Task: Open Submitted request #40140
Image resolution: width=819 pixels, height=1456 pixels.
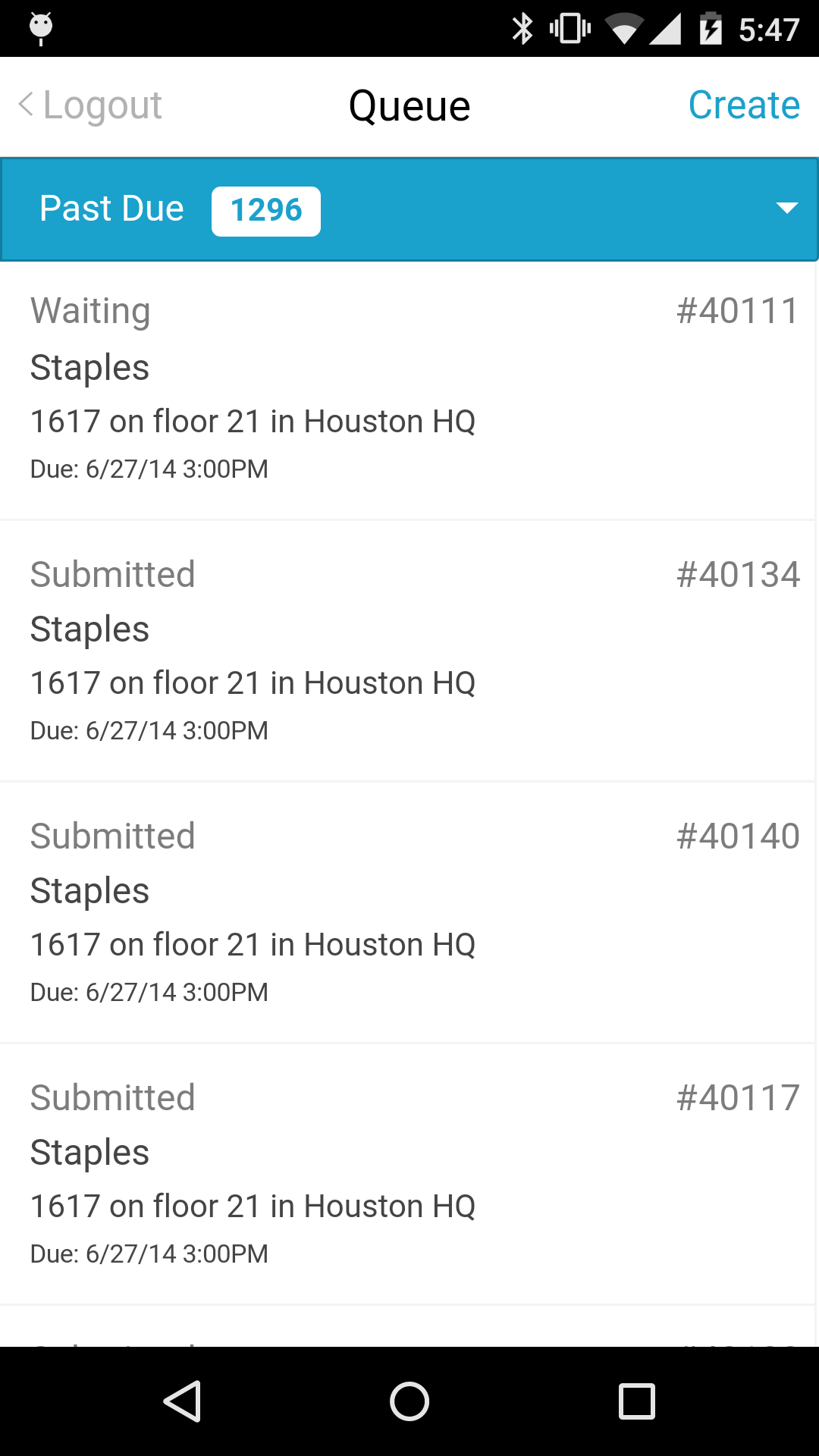Action: (x=409, y=913)
